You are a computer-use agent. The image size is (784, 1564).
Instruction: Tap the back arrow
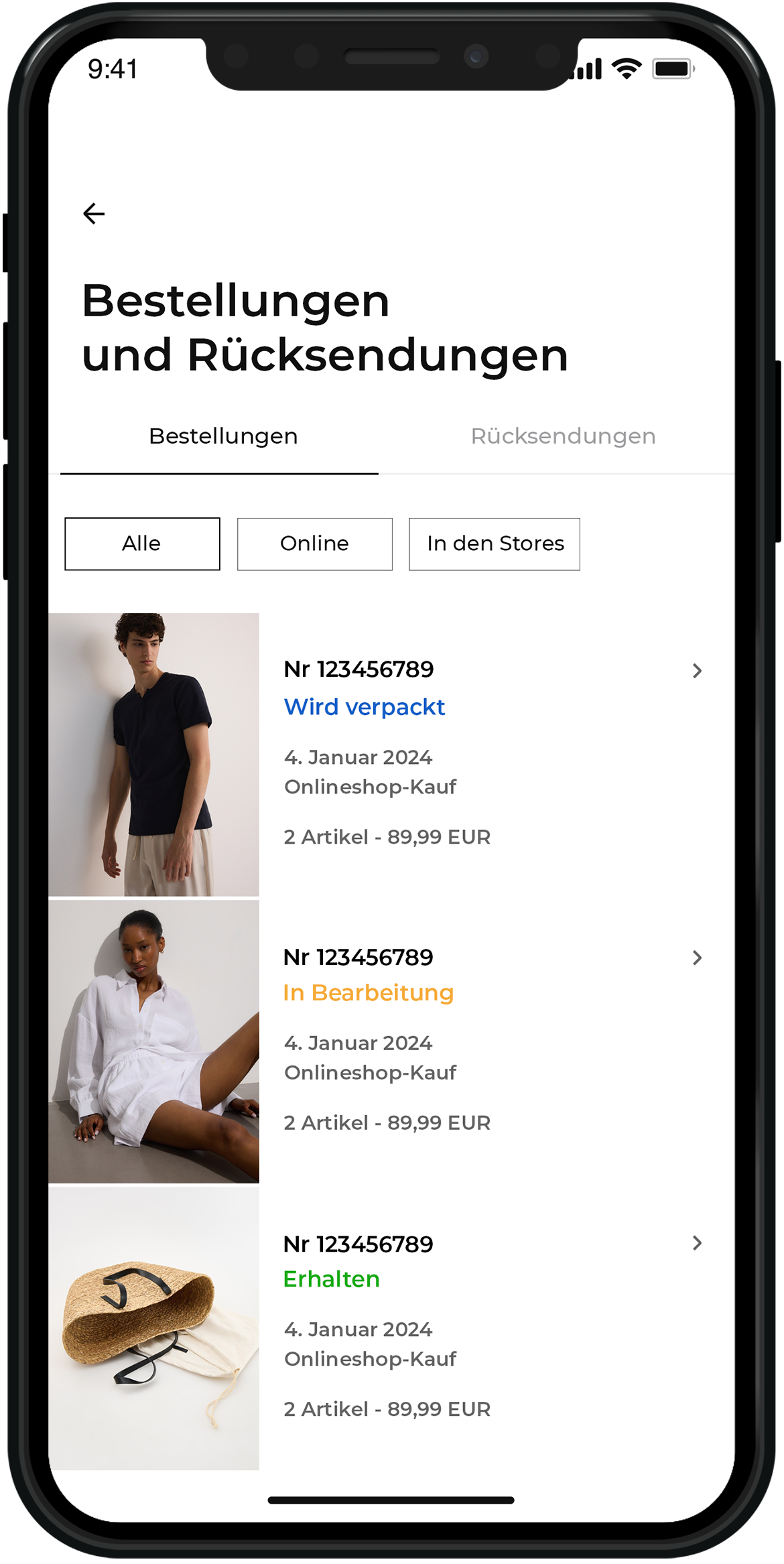pyautogui.click(x=94, y=214)
